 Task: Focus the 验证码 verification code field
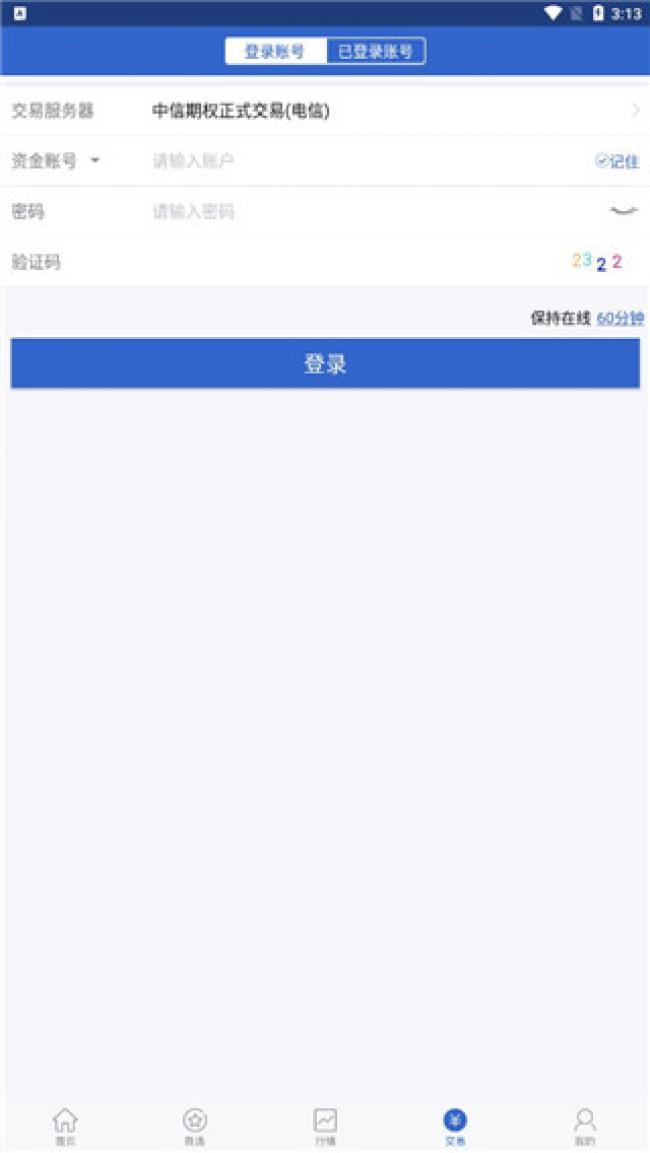(353, 262)
